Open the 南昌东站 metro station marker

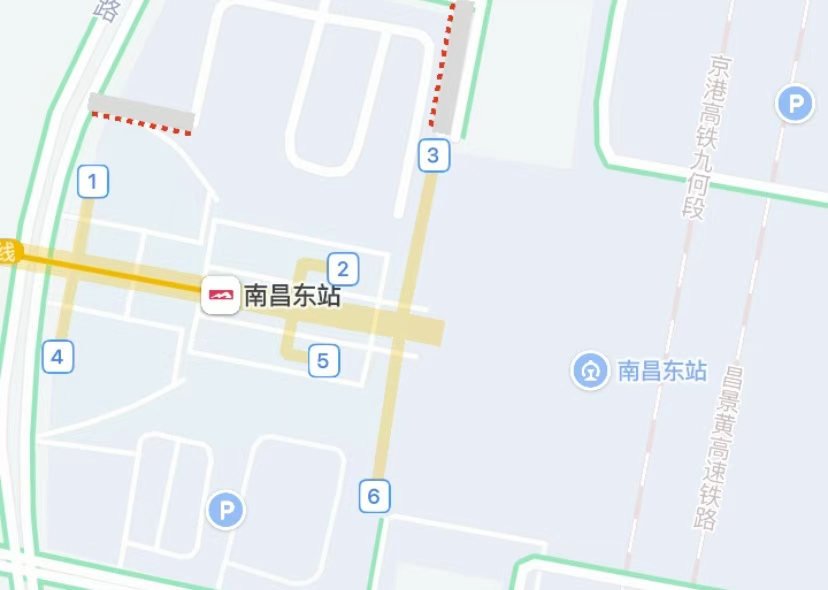221,295
